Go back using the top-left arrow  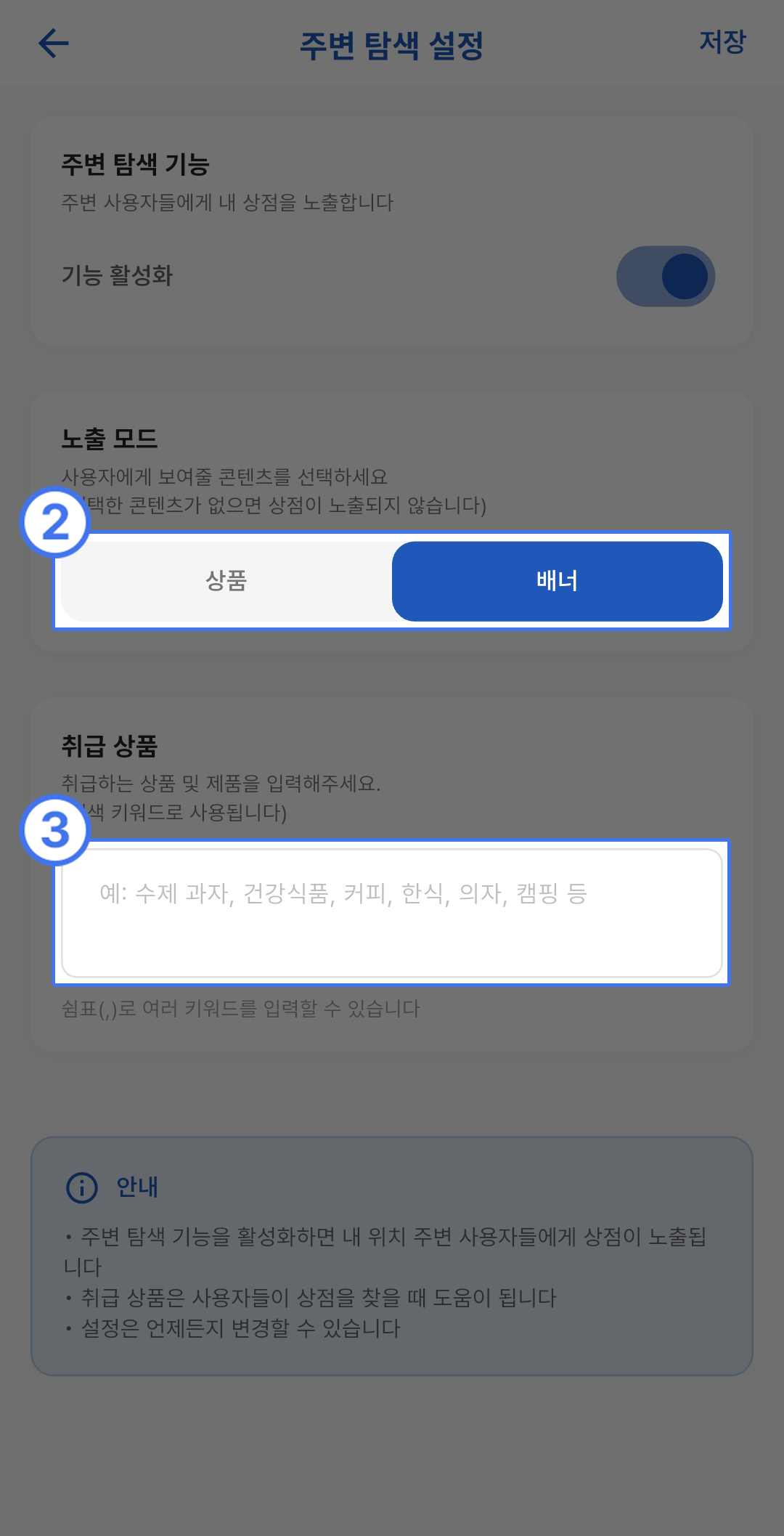point(53,44)
